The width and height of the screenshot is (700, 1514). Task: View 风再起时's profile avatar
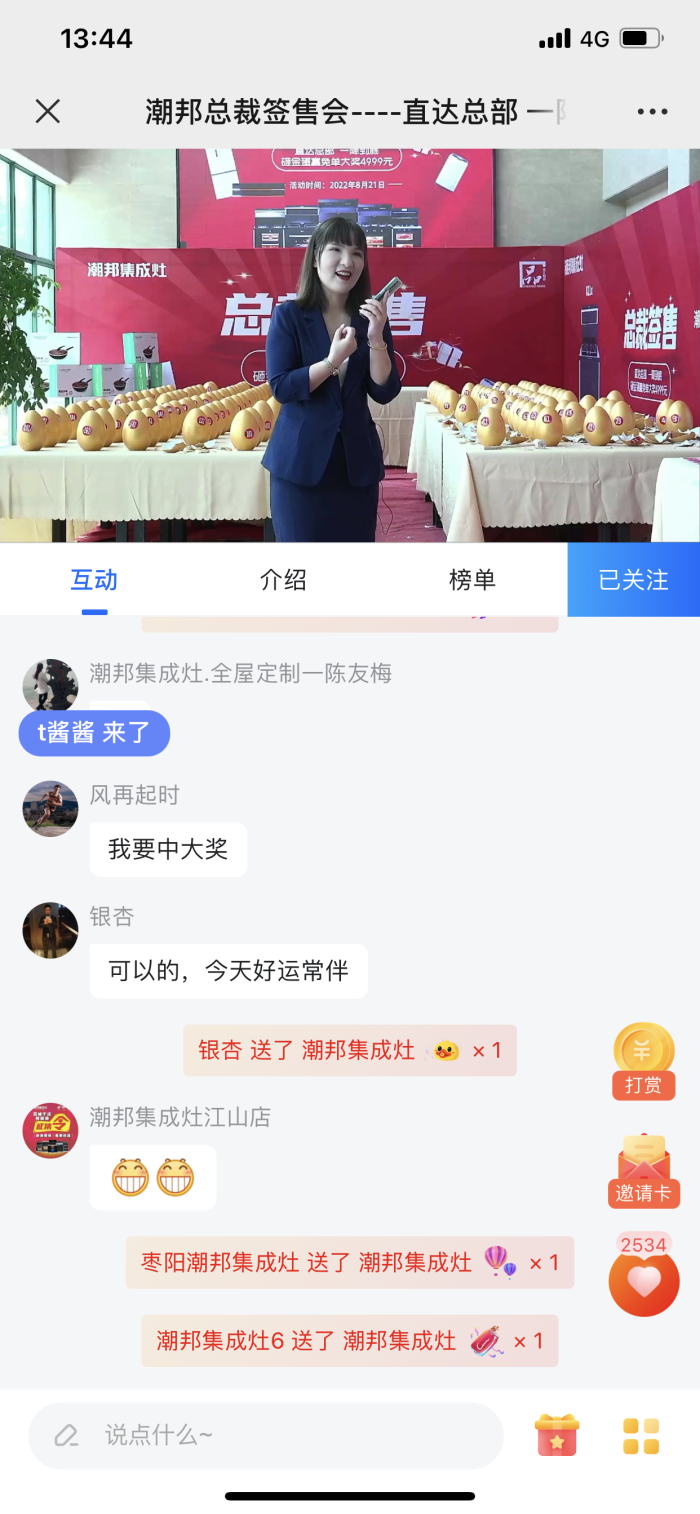pyautogui.click(x=50, y=808)
